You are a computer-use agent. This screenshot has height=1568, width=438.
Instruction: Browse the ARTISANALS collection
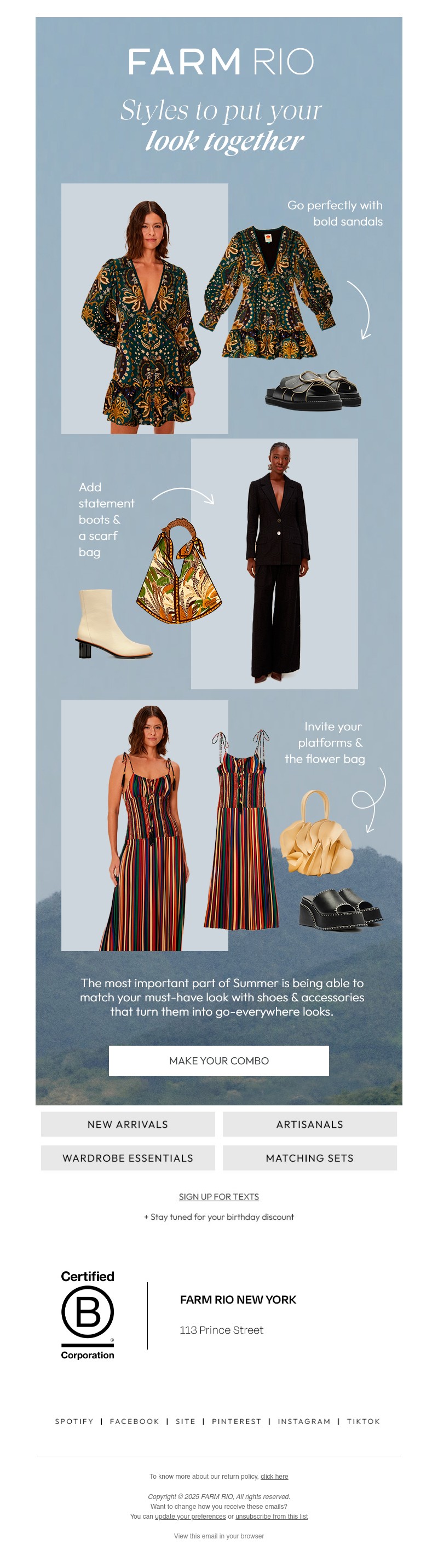tap(309, 1124)
